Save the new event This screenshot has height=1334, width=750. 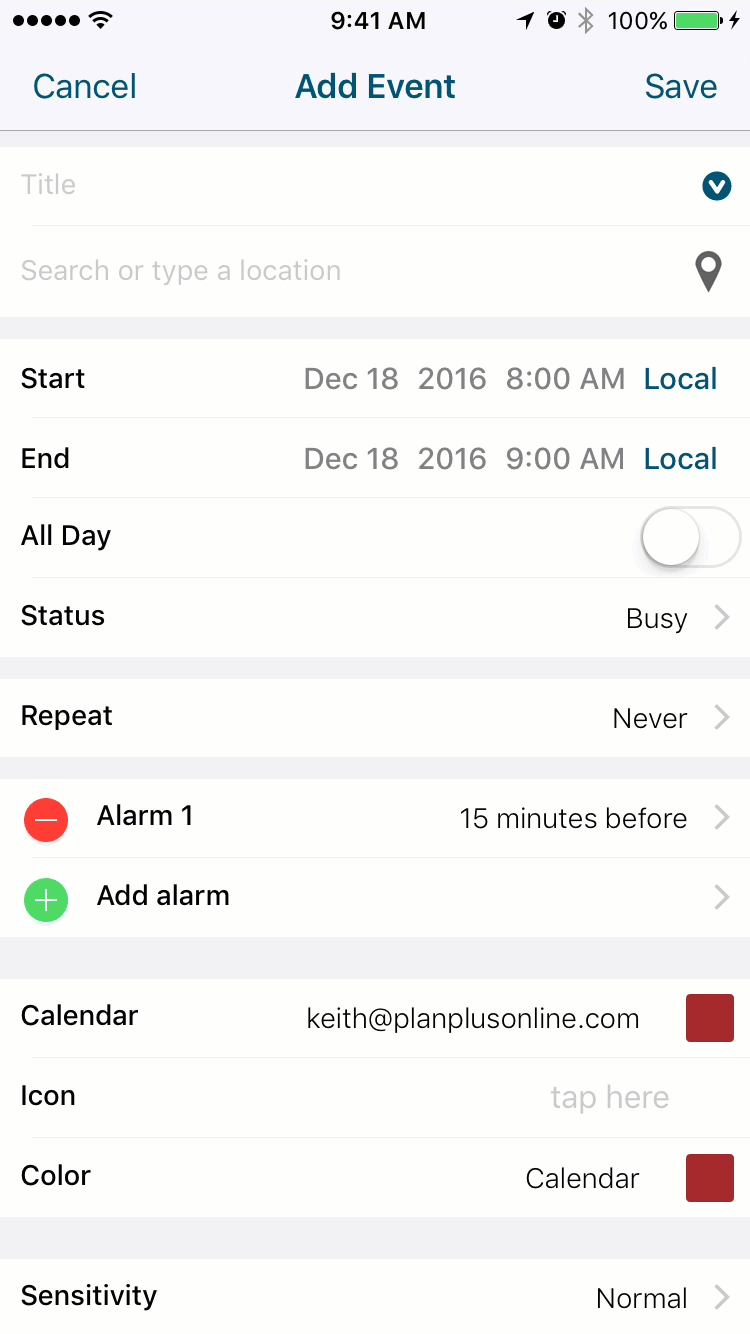point(680,87)
